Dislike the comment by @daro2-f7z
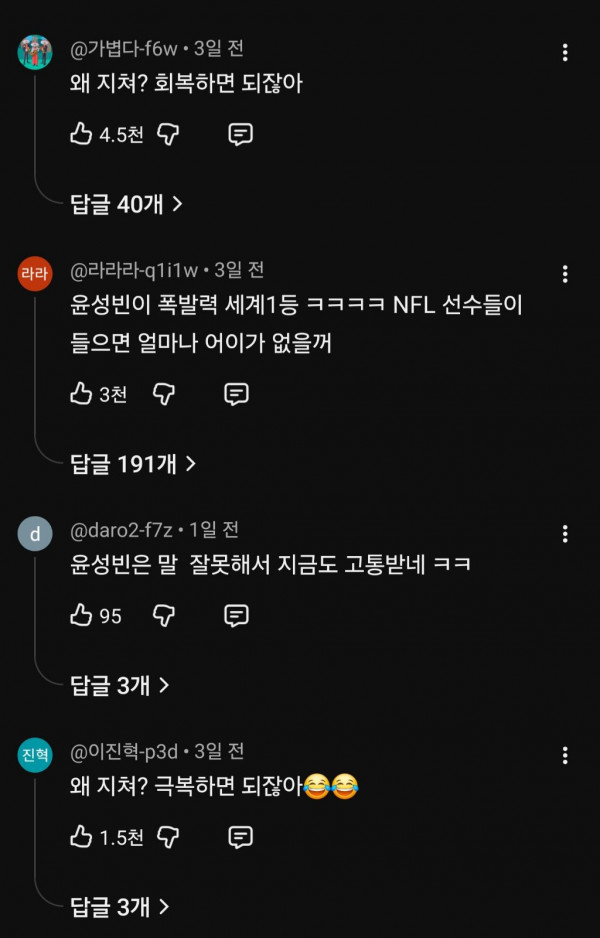600x938 pixels. coord(164,616)
